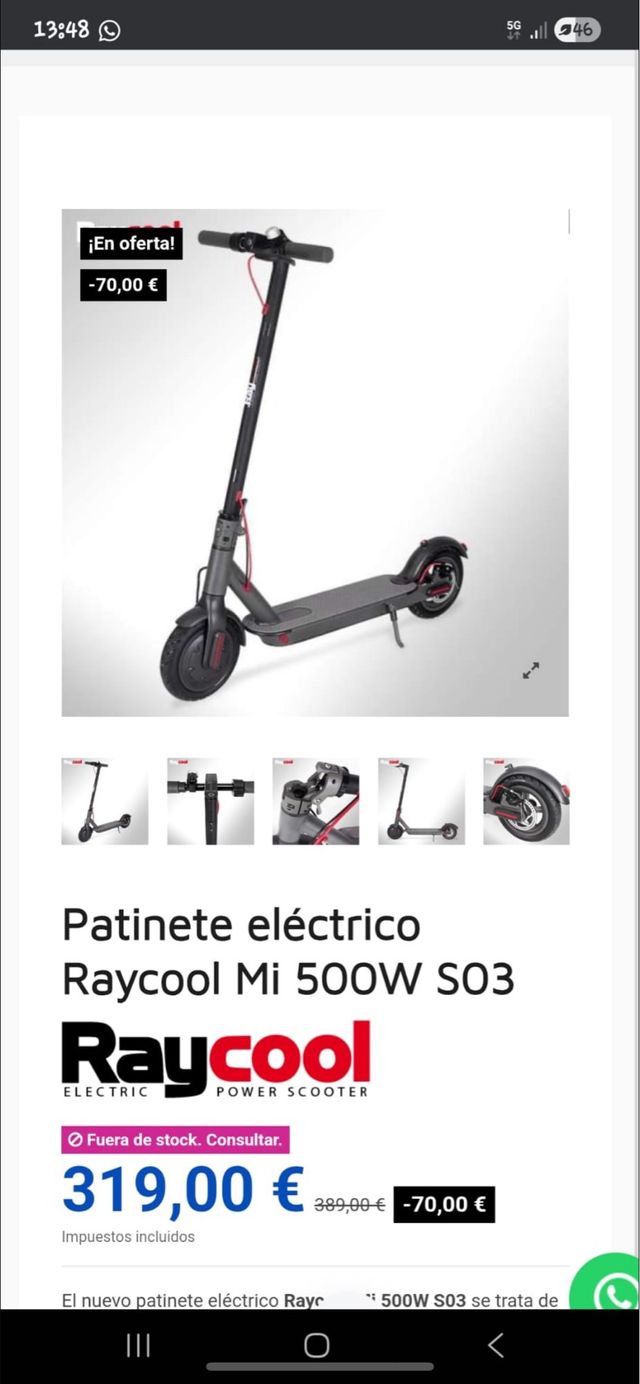Open the WhatsApp chat floating button
The width and height of the screenshot is (640, 1384).
608,1292
